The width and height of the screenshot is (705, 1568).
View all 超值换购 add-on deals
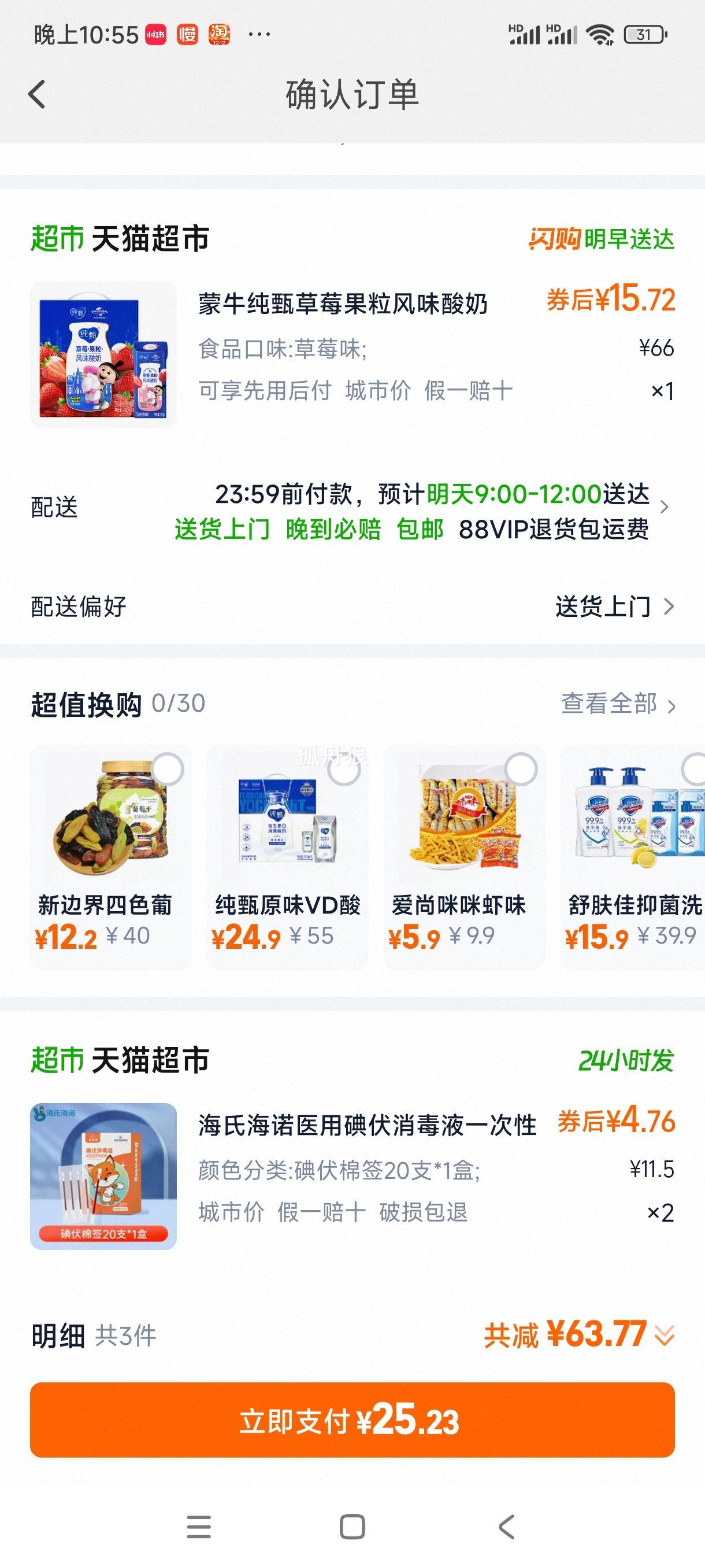coord(617,704)
